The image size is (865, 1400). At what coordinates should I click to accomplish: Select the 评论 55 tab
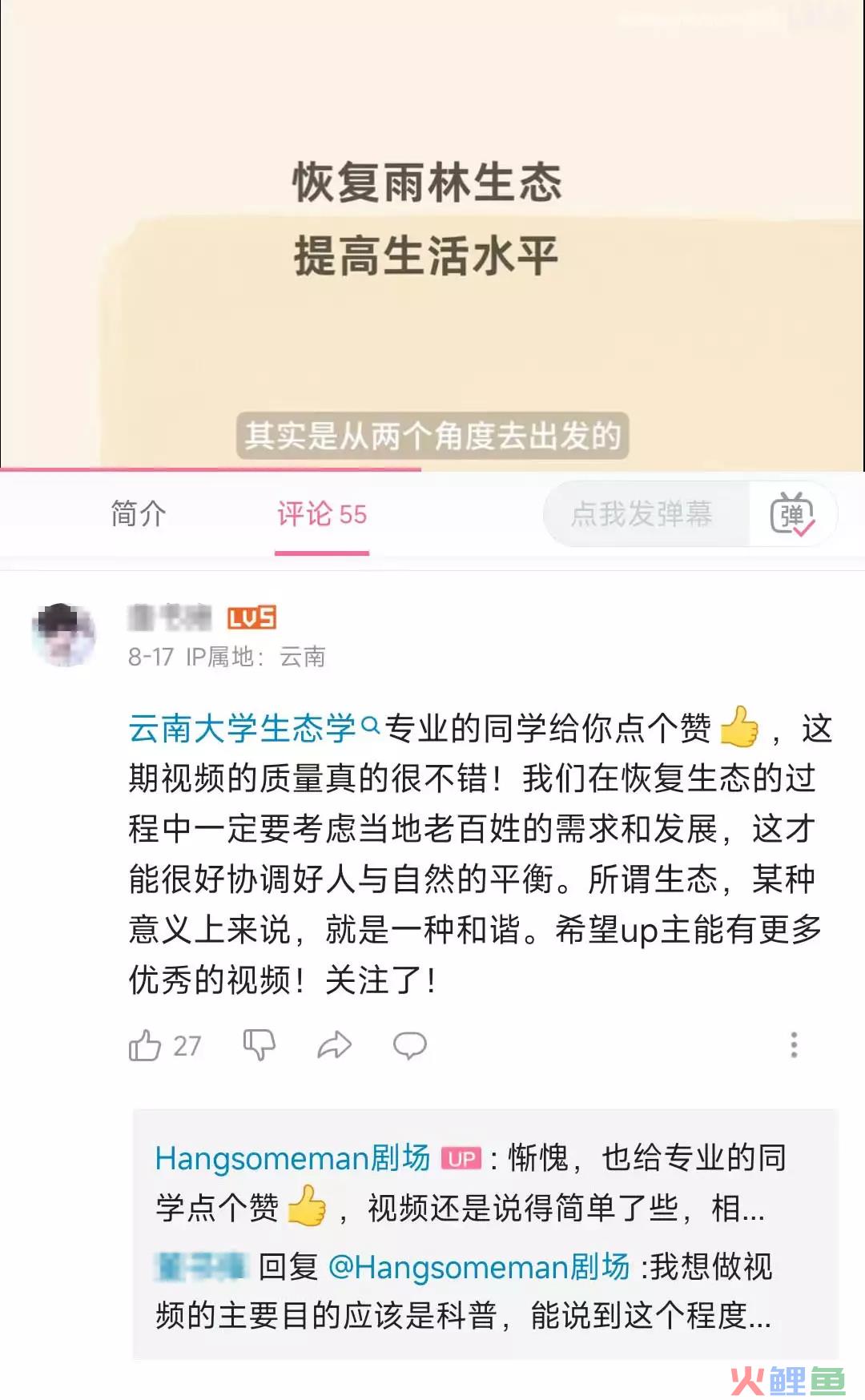point(322,514)
